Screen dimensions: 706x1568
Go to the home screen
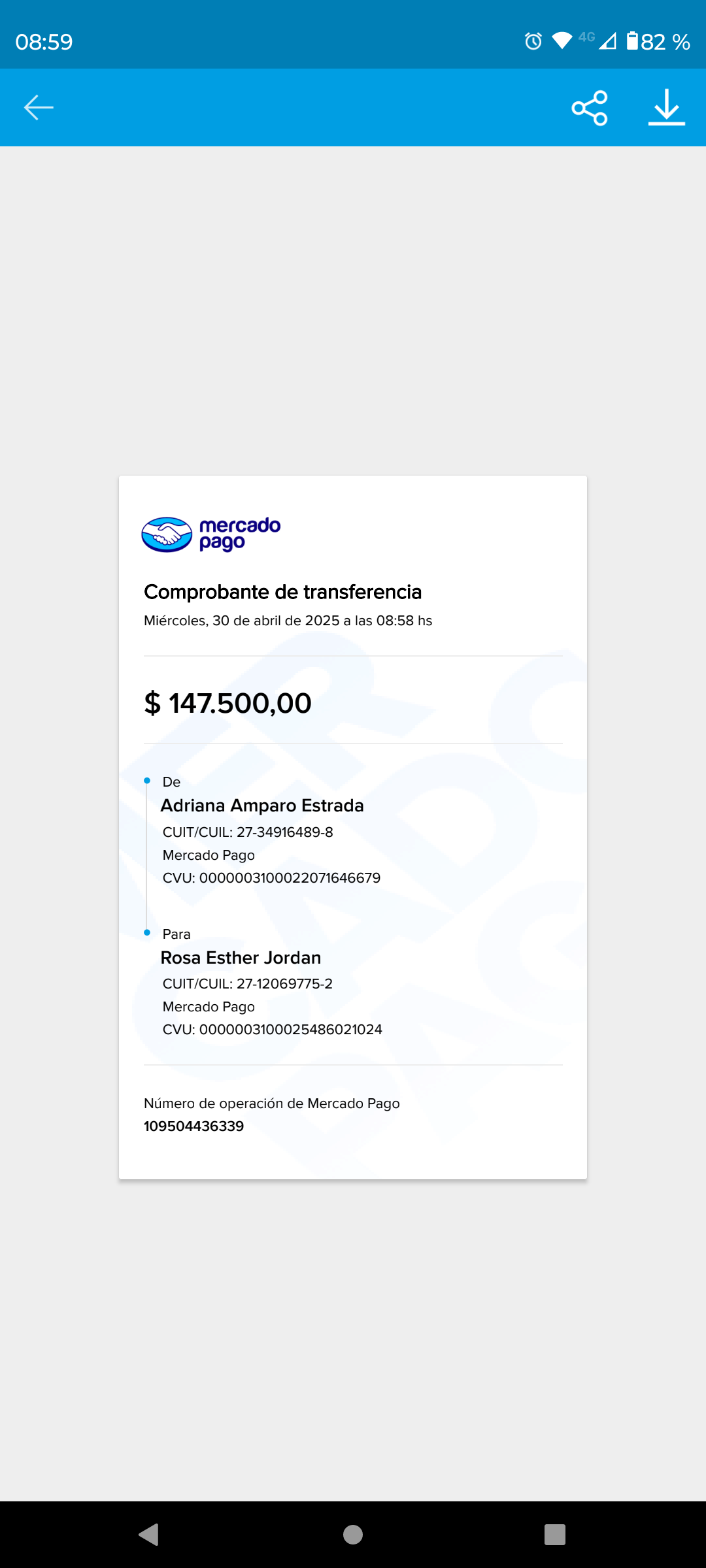[x=353, y=1534]
